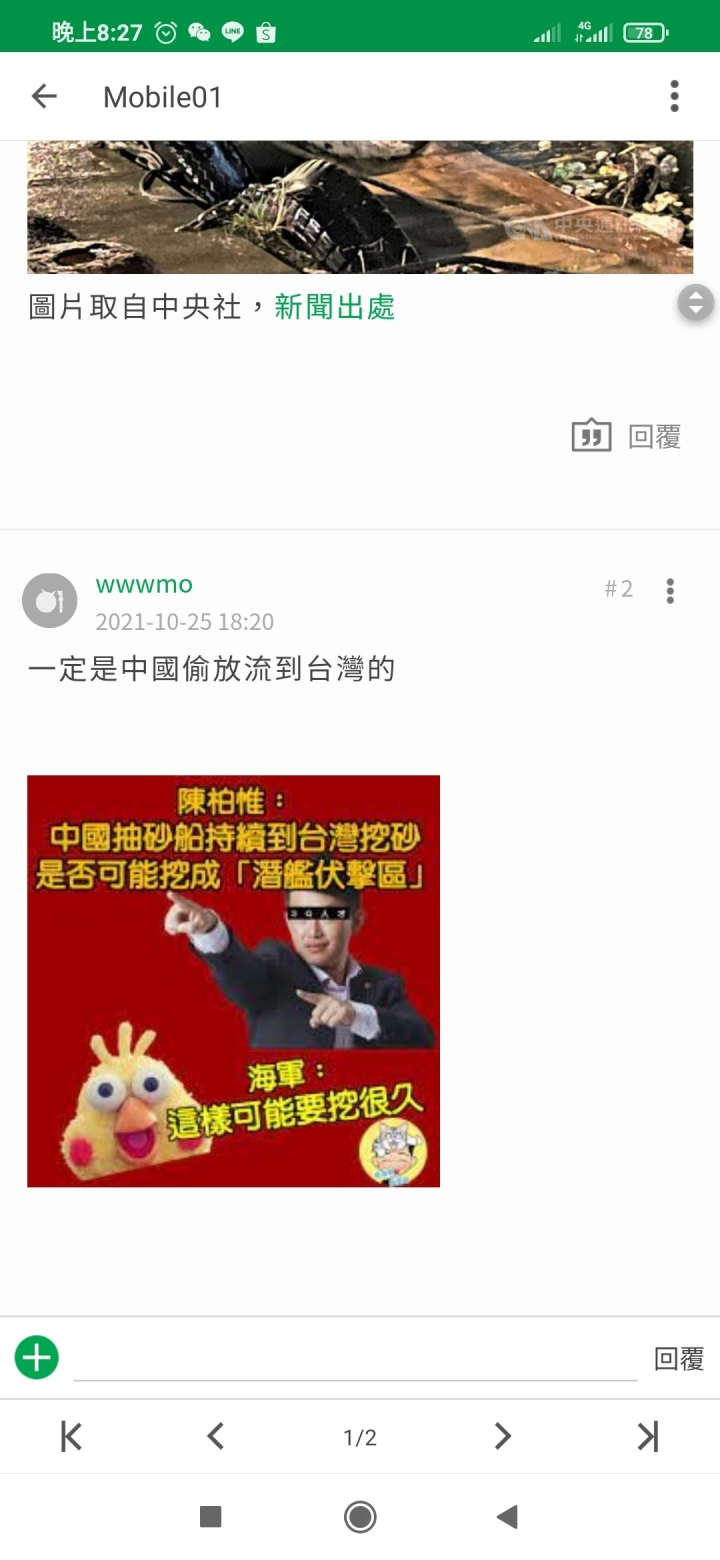
Task: Open the app bar overflow menu
Action: pyautogui.click(x=674, y=96)
